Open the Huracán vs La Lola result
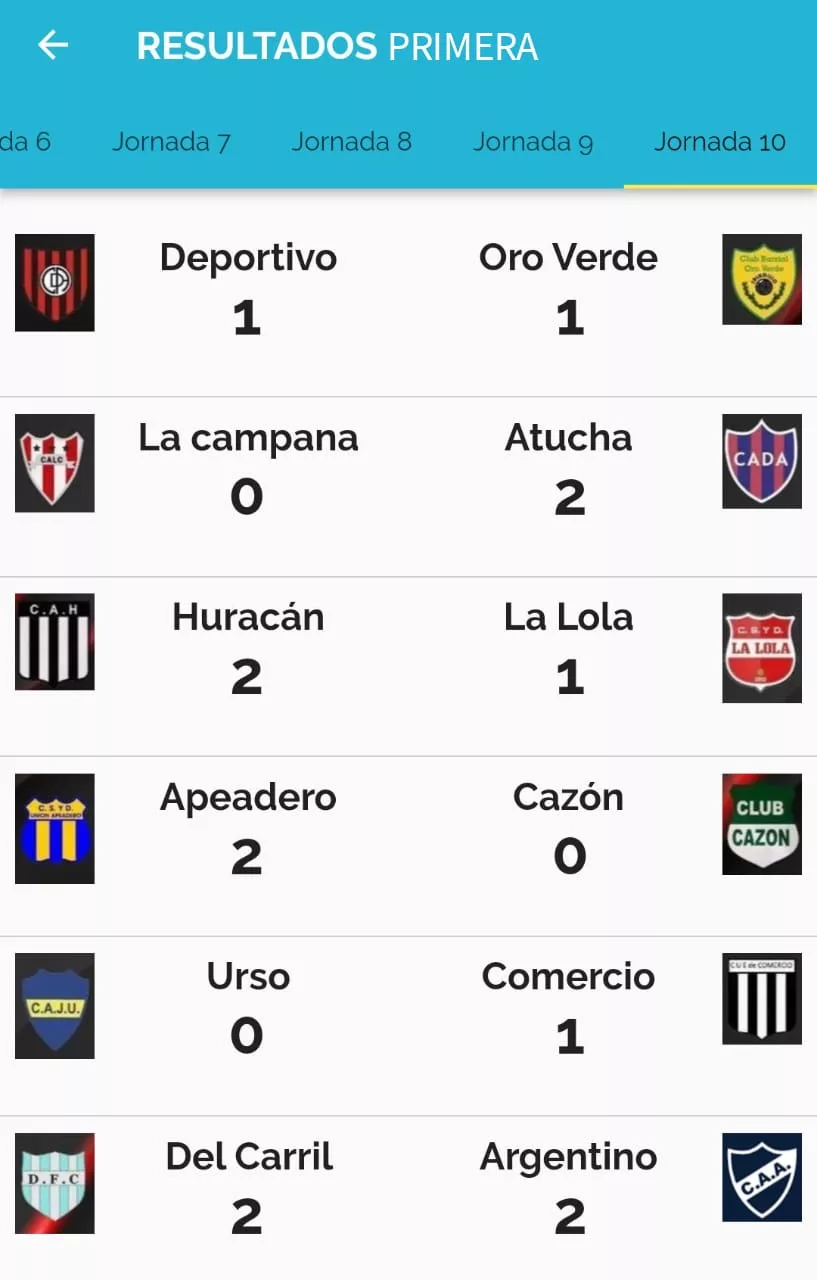 [x=408, y=648]
